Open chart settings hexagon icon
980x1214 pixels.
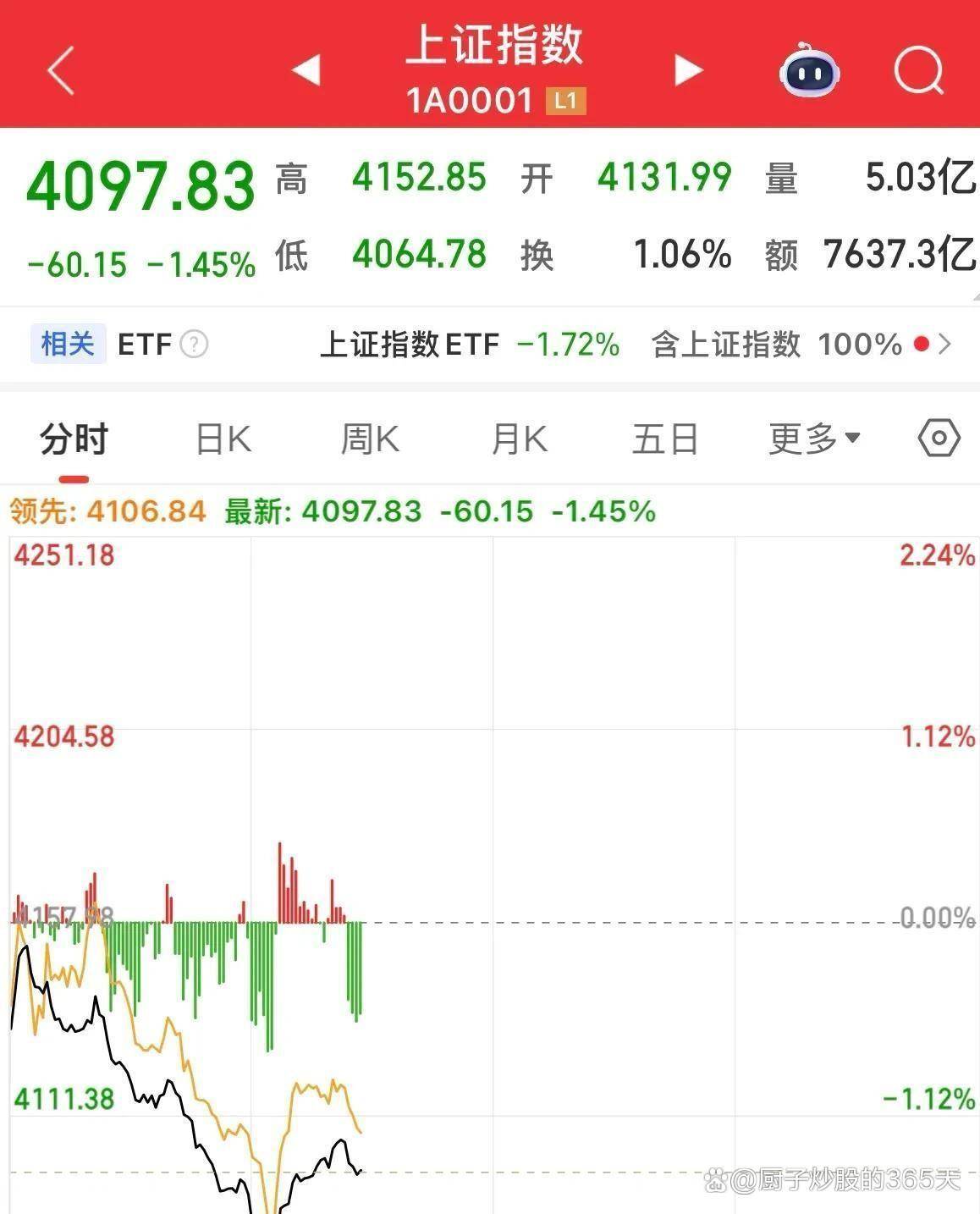coord(939,439)
